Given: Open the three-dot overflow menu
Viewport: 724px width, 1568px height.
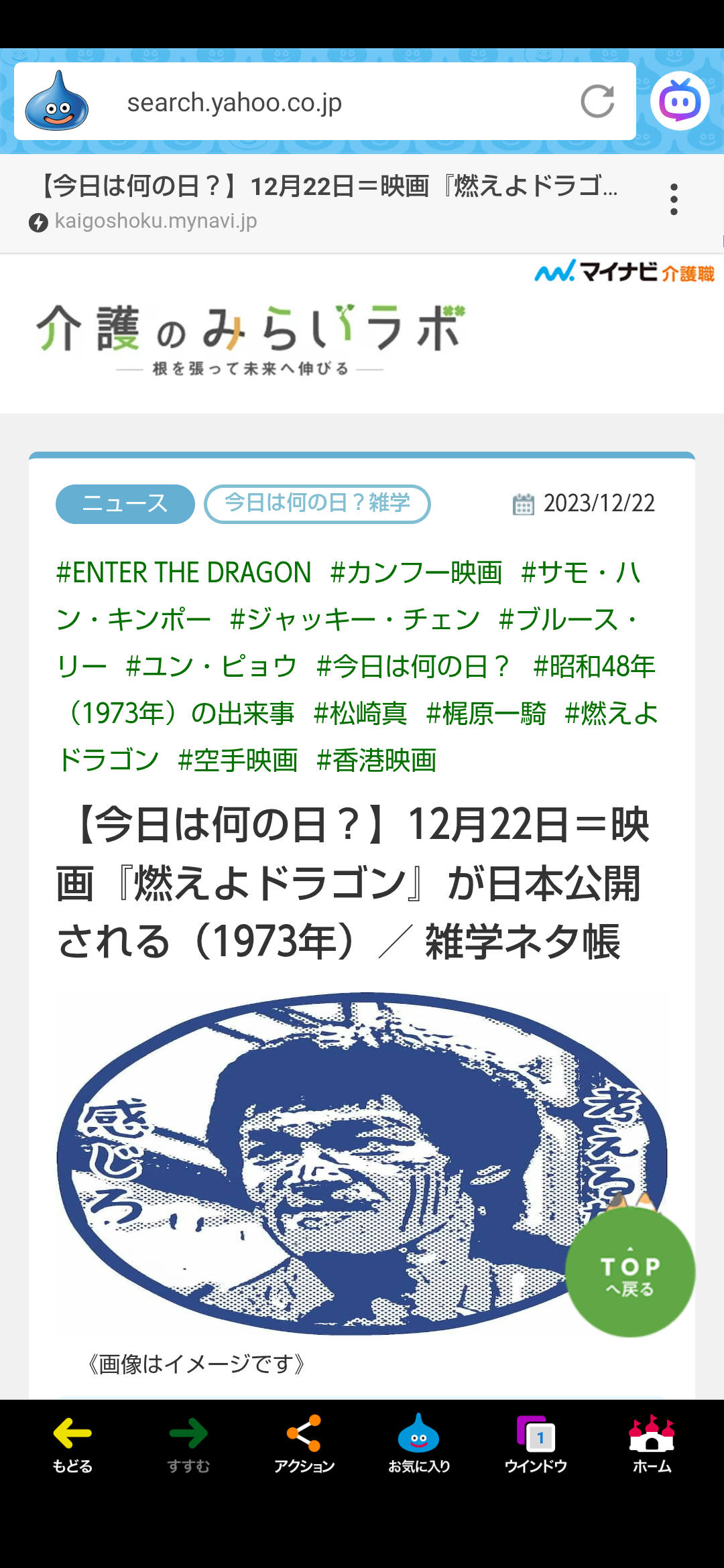Looking at the screenshot, I should coord(674,200).
